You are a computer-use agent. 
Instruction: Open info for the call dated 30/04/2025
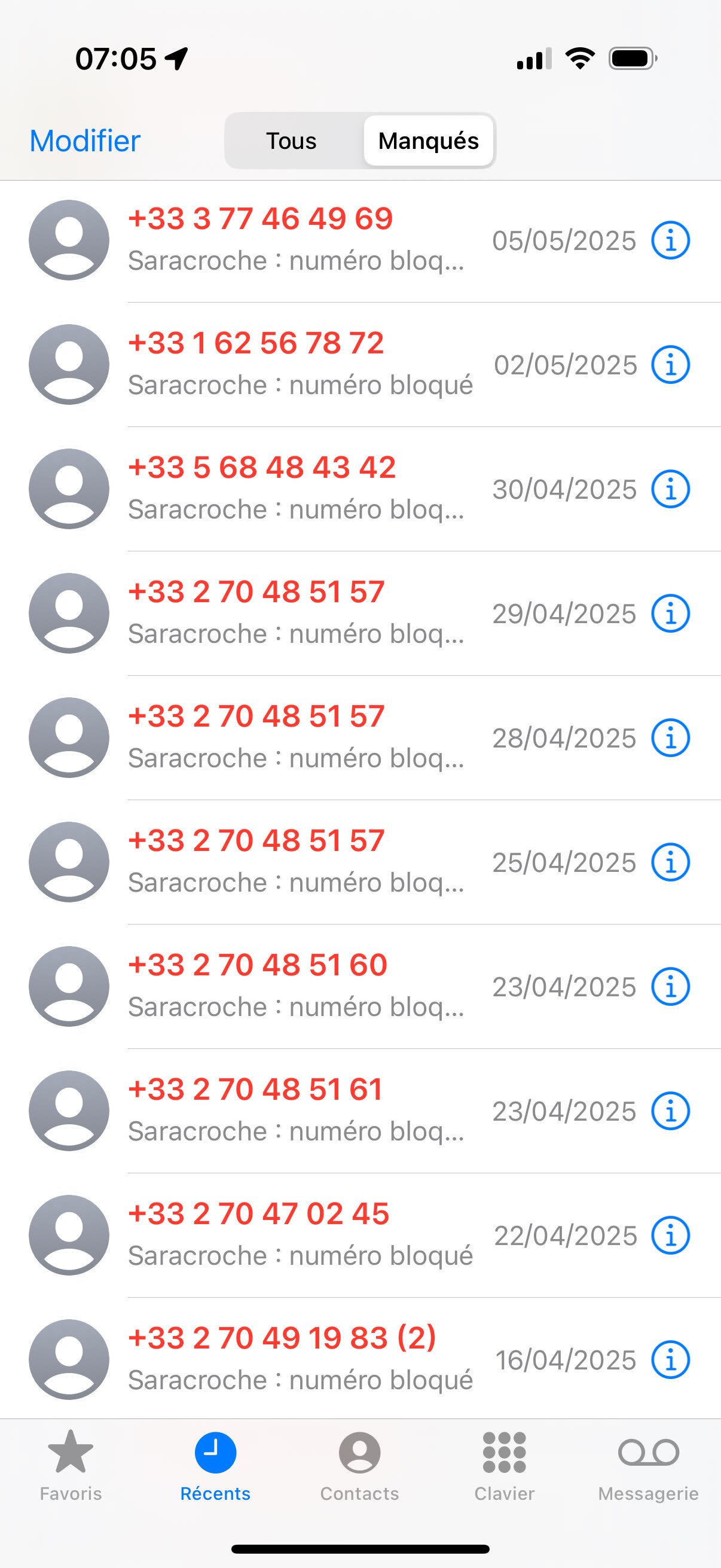tap(670, 489)
